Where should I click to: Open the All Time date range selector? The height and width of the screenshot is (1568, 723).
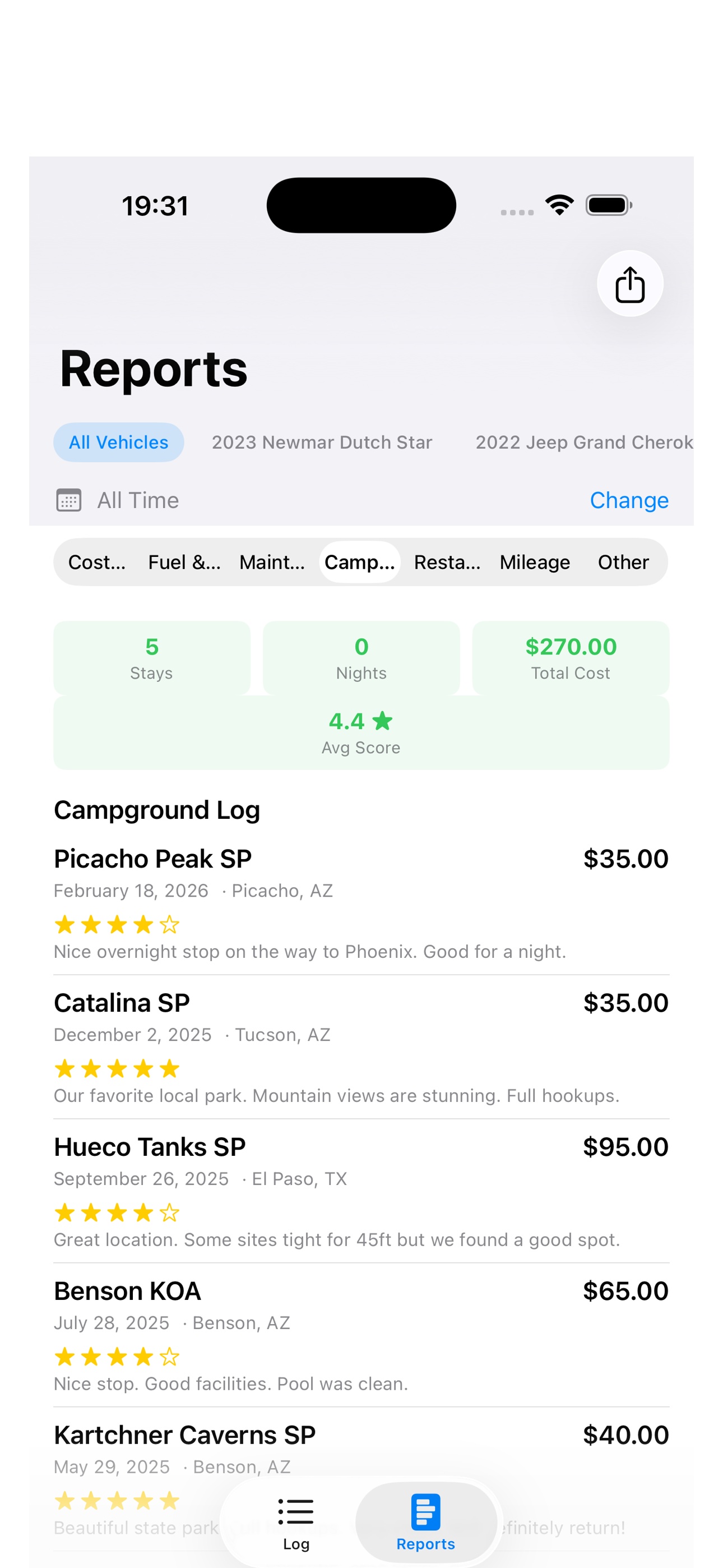[x=137, y=500]
